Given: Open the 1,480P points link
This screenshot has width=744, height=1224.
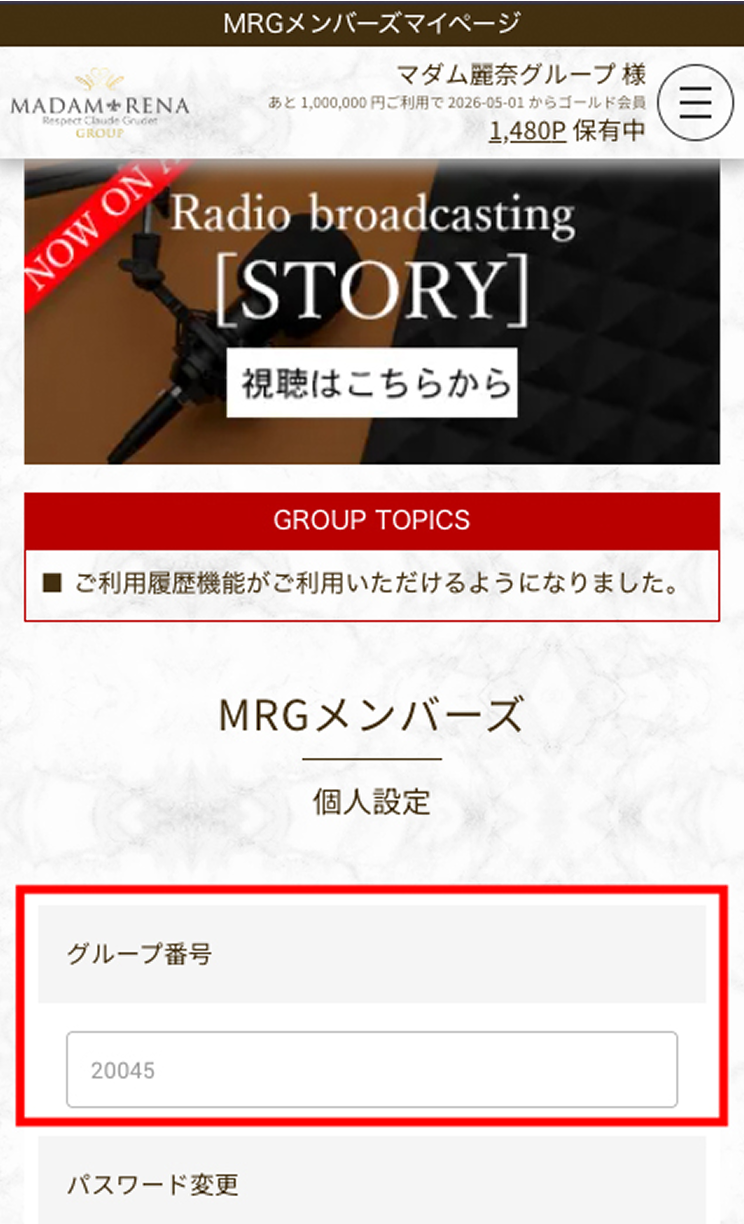Looking at the screenshot, I should (528, 131).
